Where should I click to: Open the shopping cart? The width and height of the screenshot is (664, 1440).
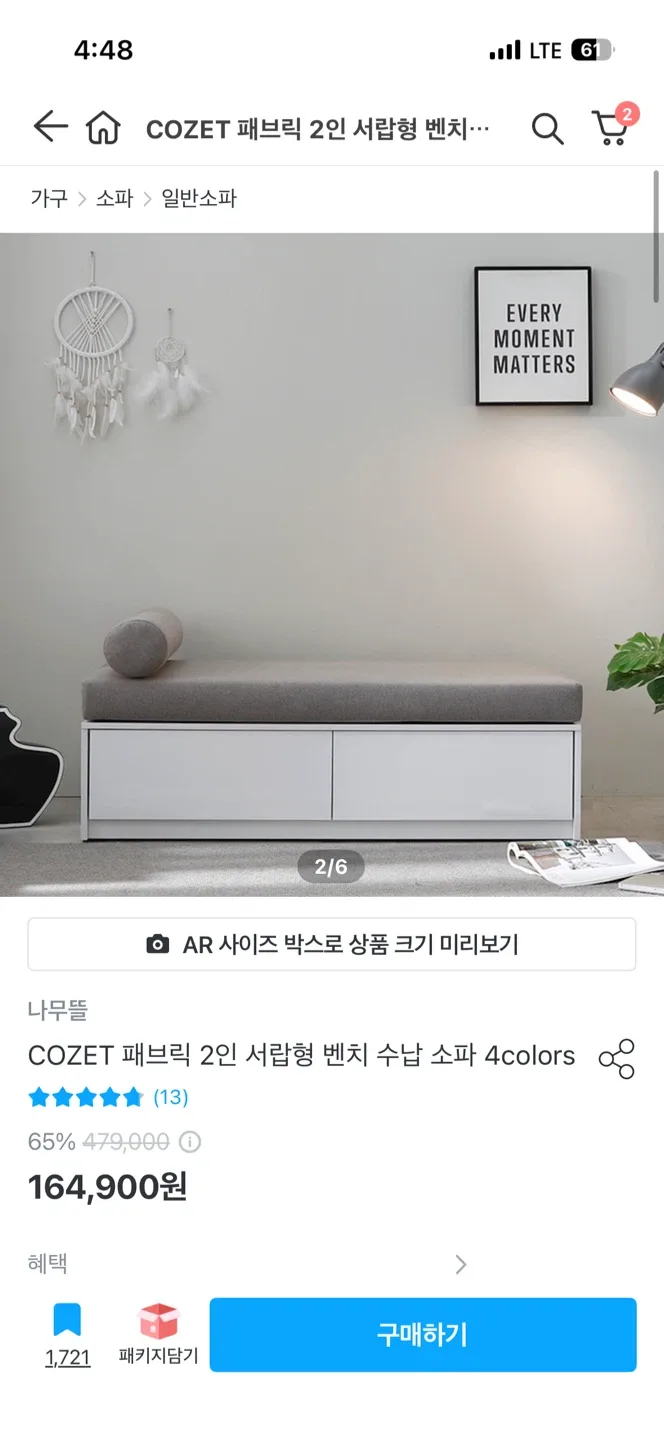click(x=611, y=126)
